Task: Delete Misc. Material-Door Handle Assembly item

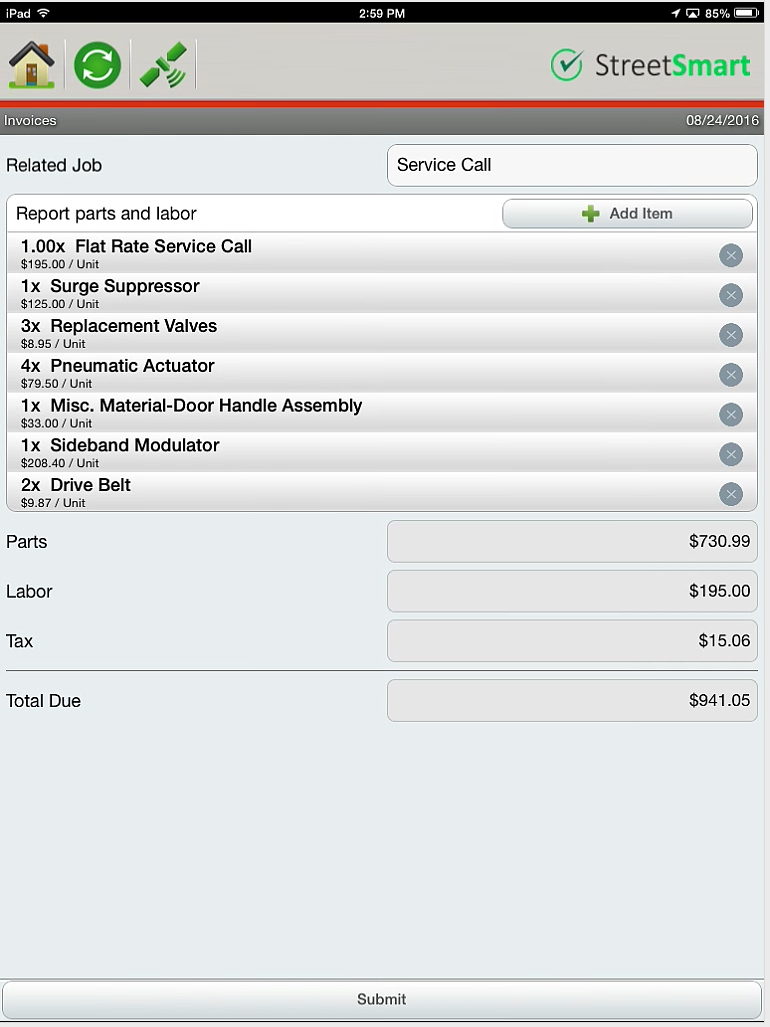Action: click(x=731, y=415)
